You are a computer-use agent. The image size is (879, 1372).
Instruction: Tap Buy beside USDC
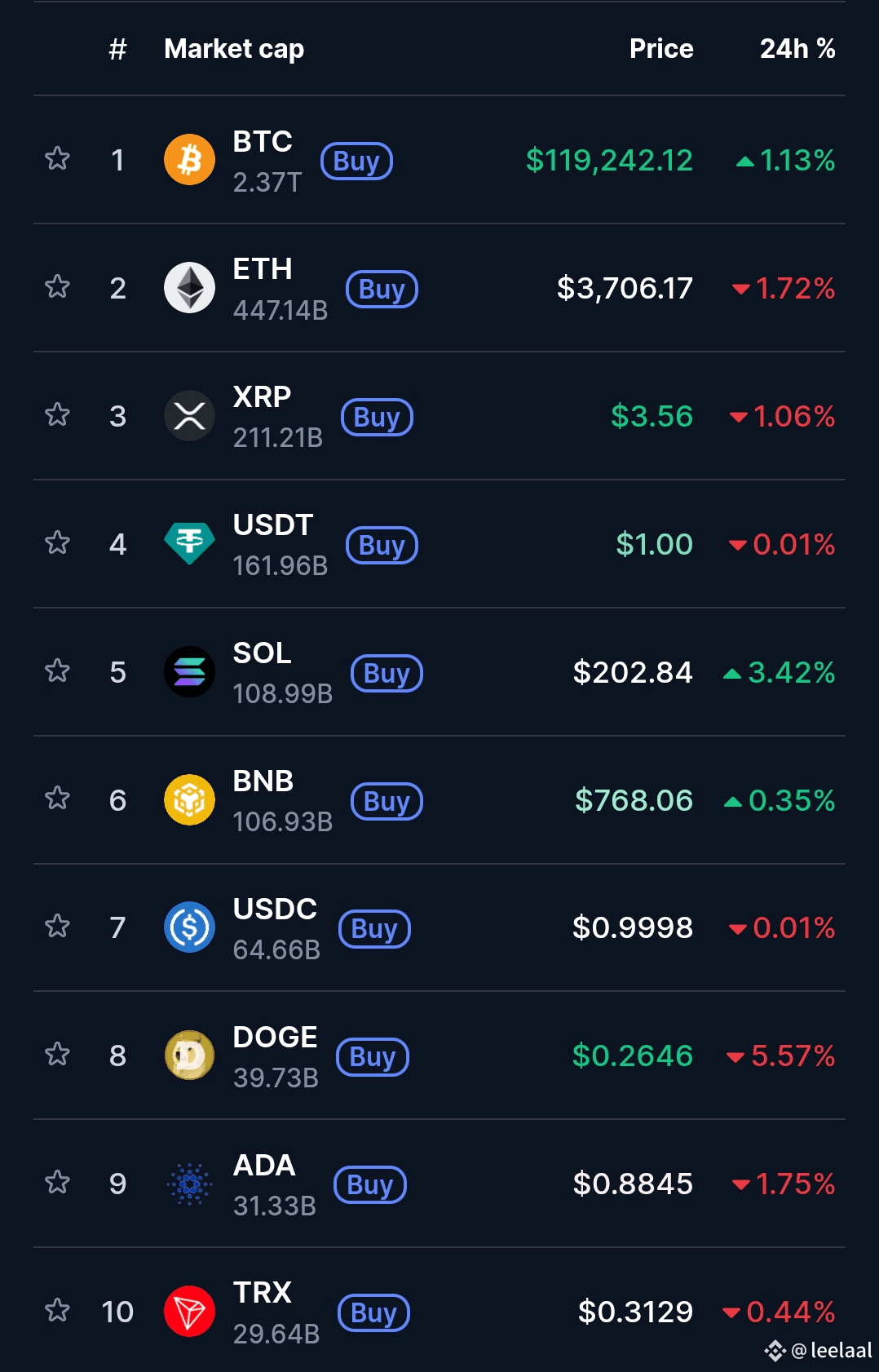[x=374, y=929]
